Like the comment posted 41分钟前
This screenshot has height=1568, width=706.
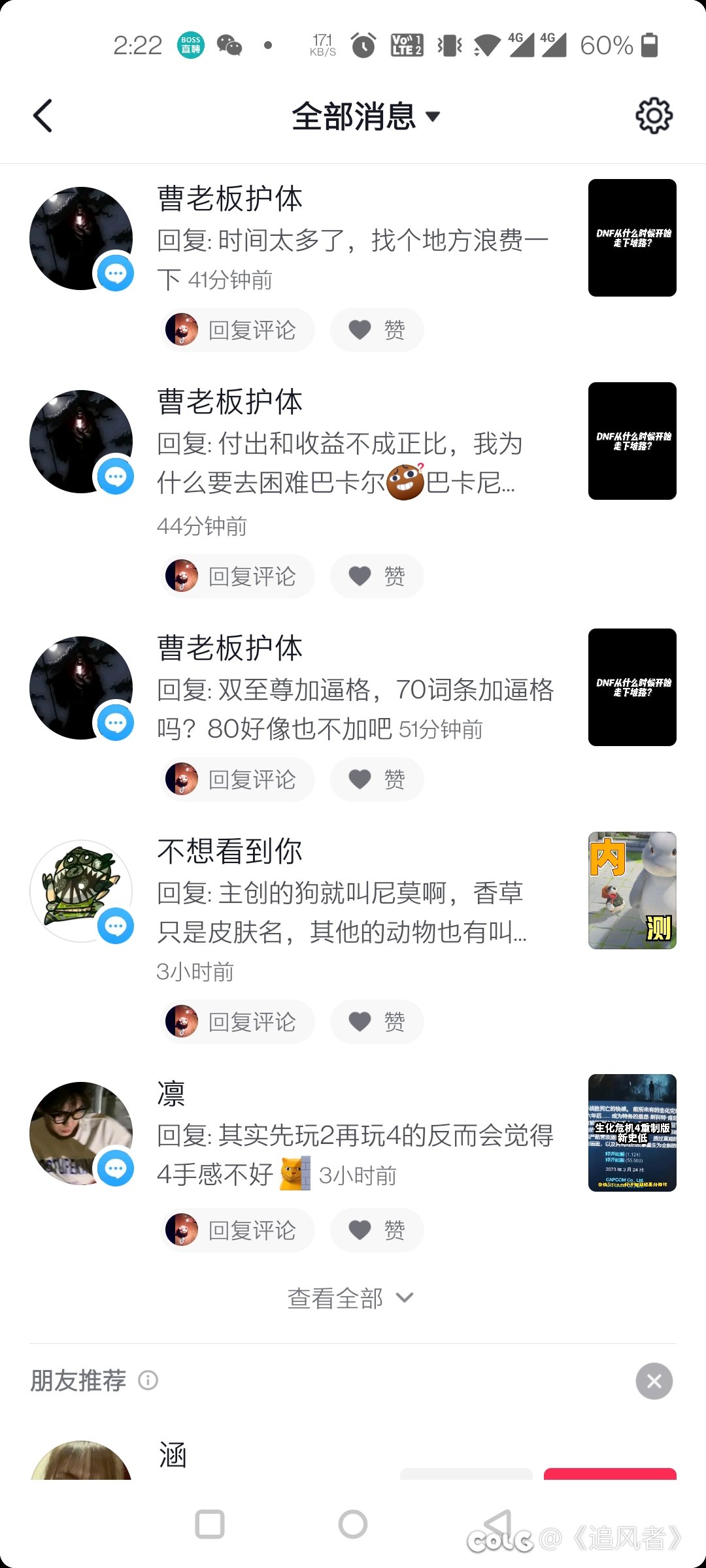(x=377, y=330)
